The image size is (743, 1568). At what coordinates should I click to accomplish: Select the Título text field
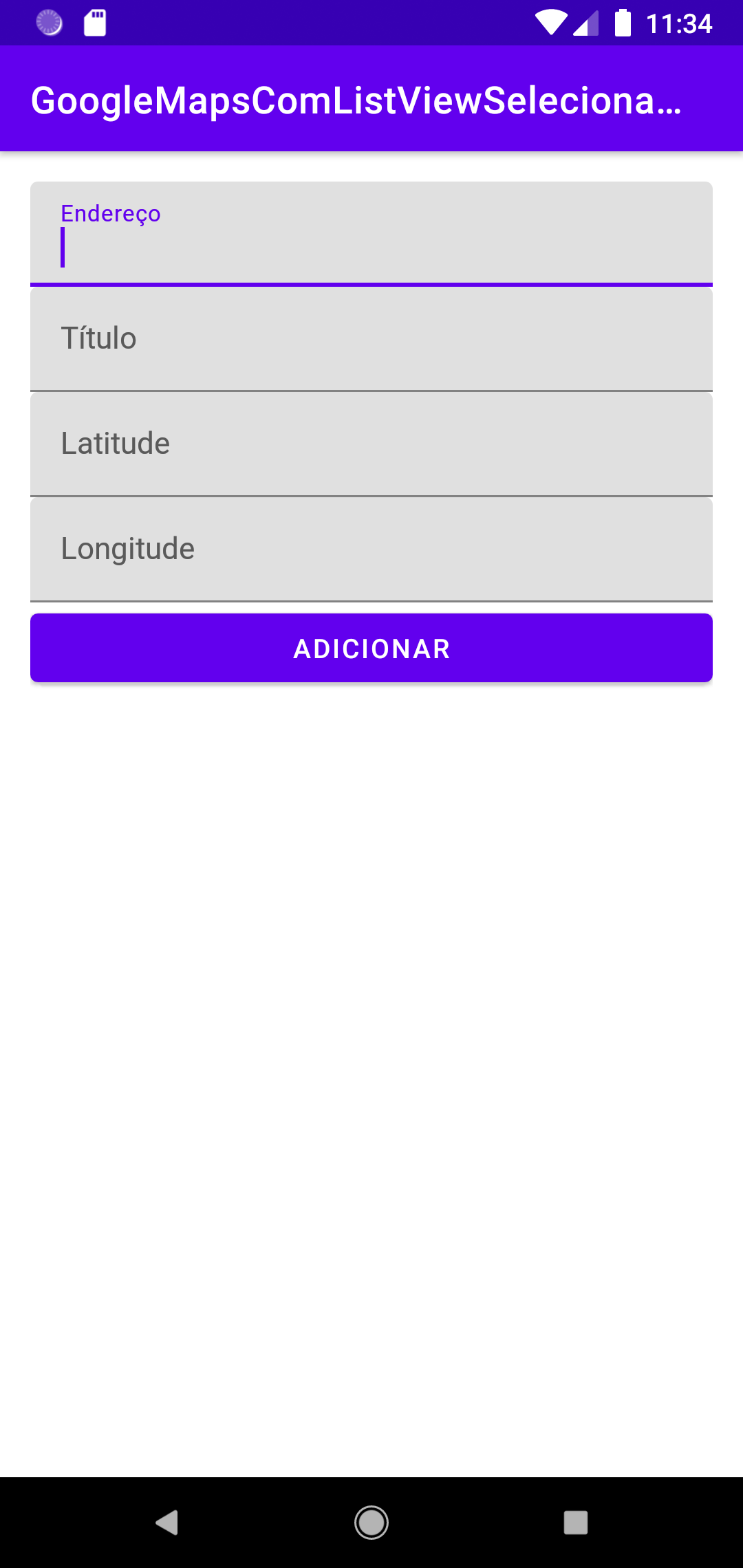tap(371, 338)
